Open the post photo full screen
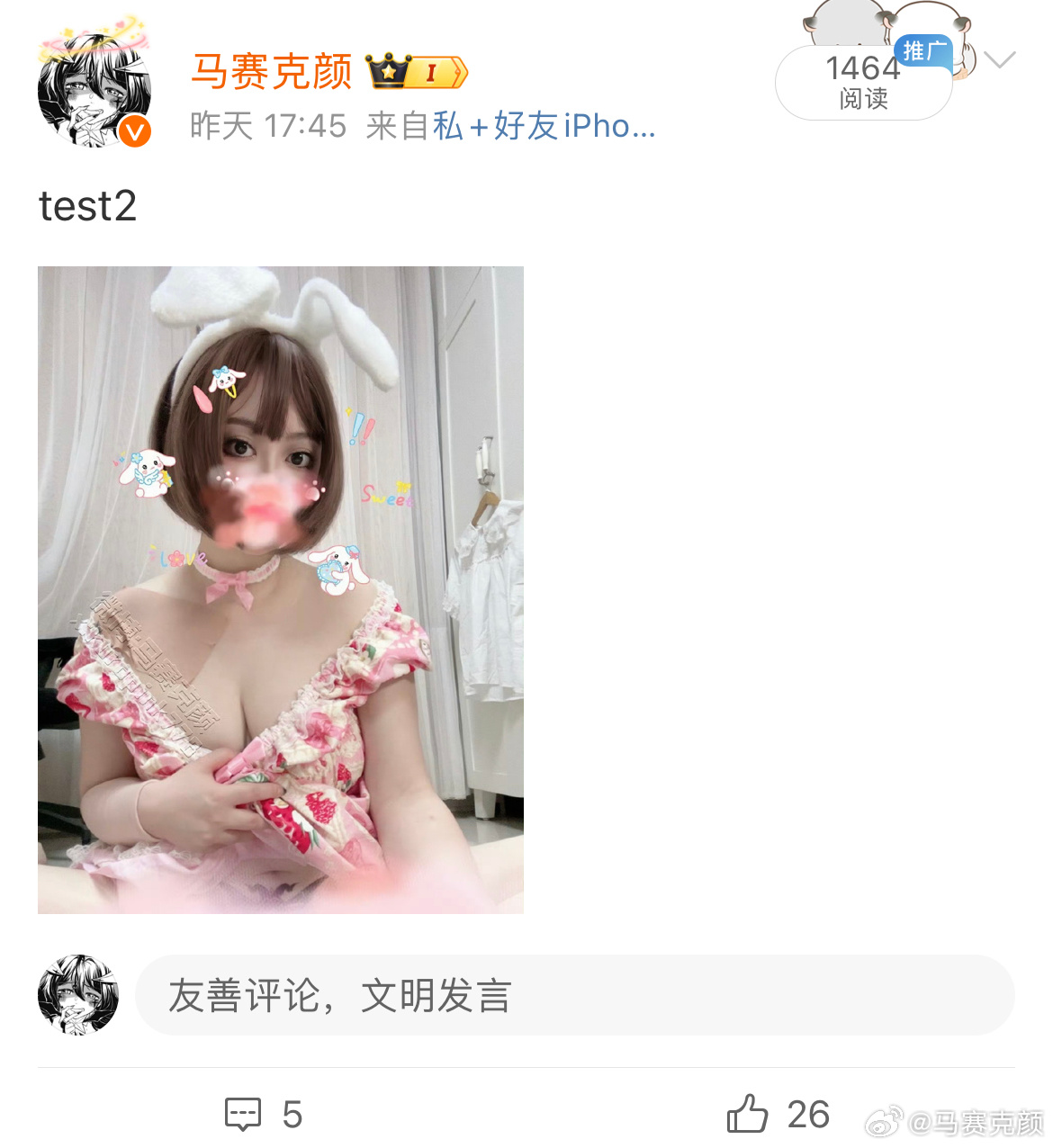1053x1148 pixels. point(281,589)
